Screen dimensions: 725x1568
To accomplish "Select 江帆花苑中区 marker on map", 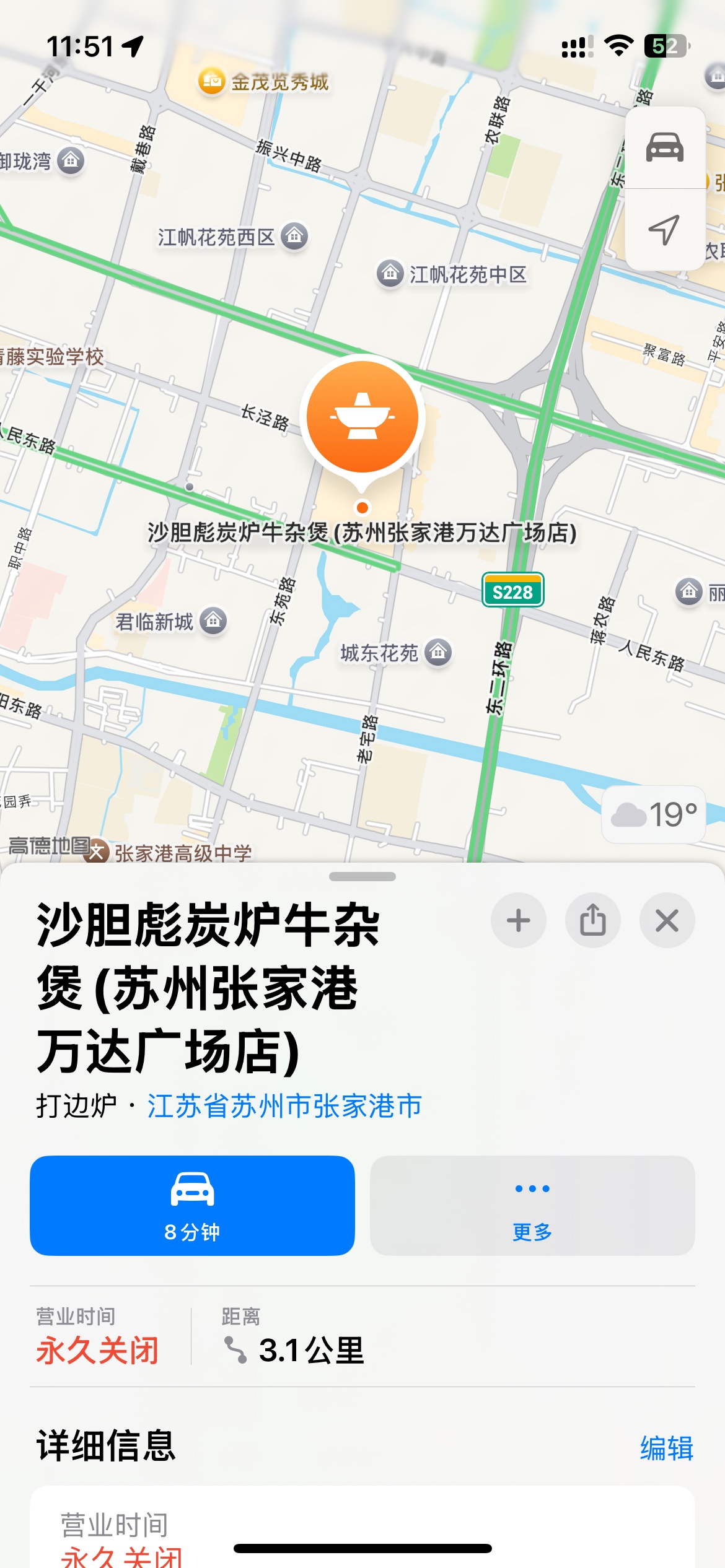I will (x=390, y=273).
